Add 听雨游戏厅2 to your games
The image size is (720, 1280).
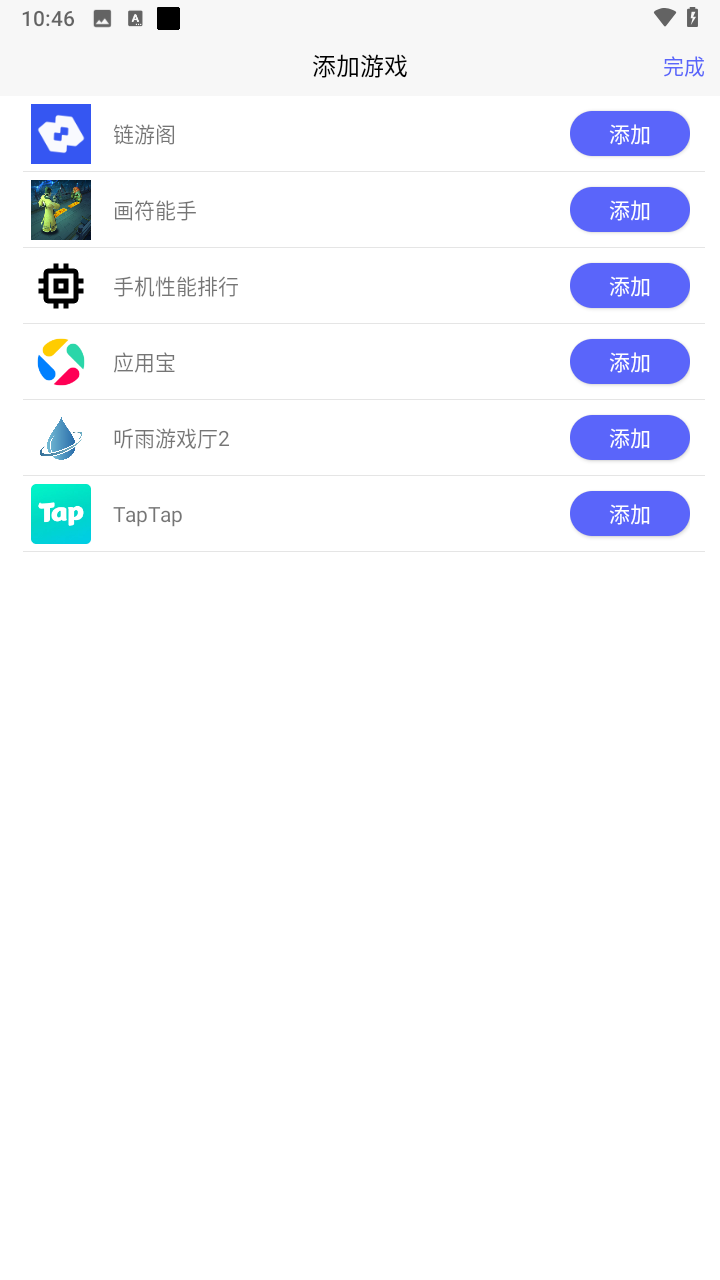[629, 437]
